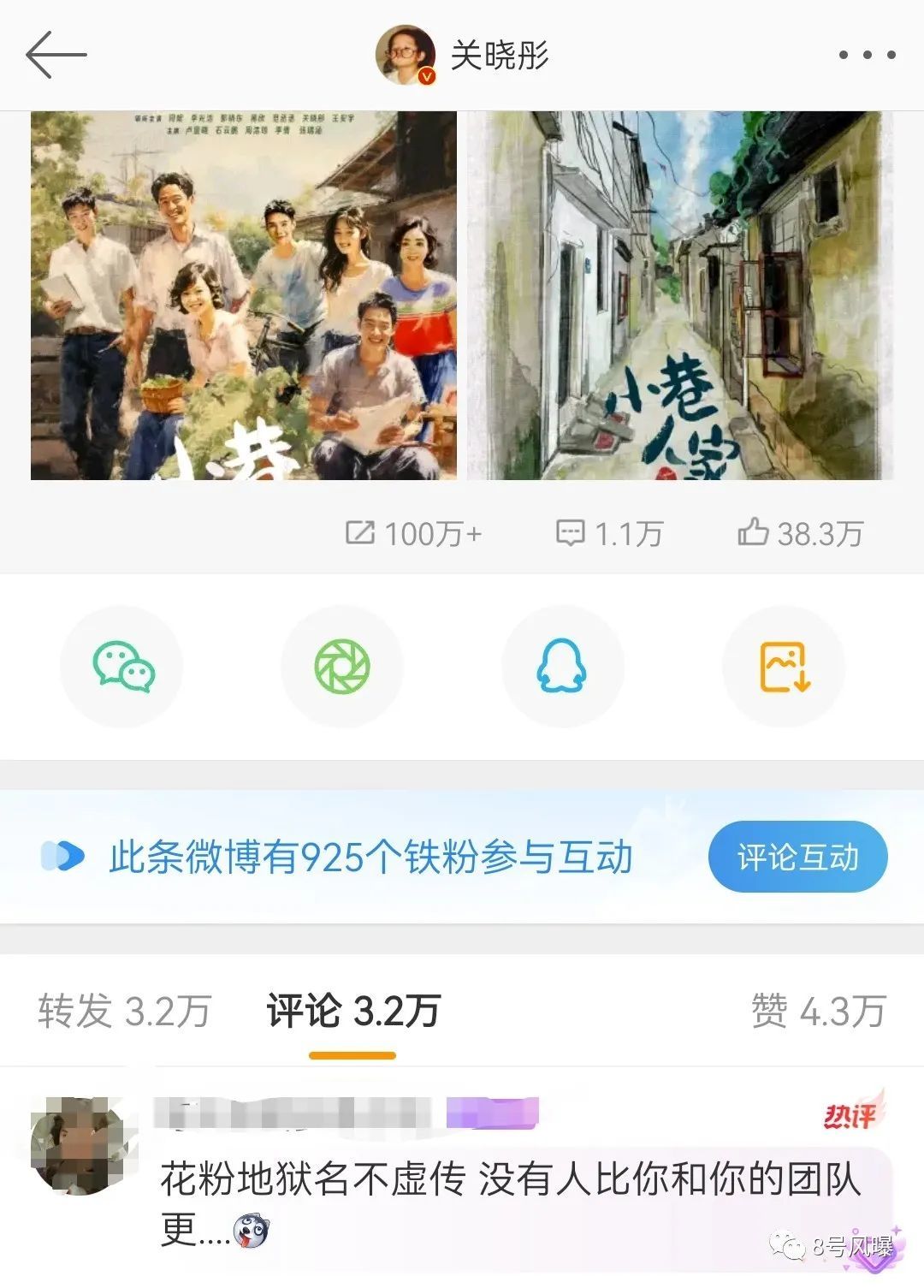Image resolution: width=924 pixels, height=1288 pixels.
Task: Switch to the 赞 4.3万 tab
Action: point(818,1011)
